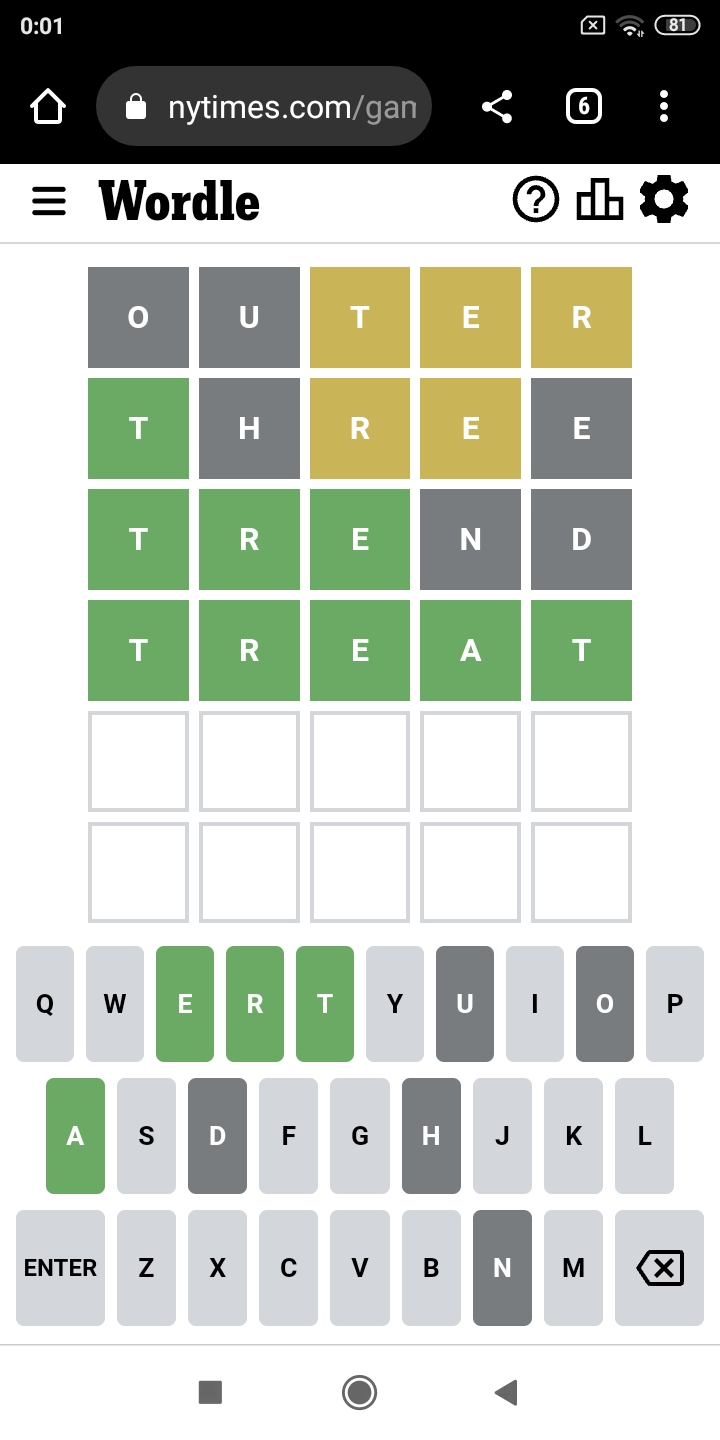Open the browser overflow menu
Viewport: 720px width, 1440px height.
[x=664, y=106]
